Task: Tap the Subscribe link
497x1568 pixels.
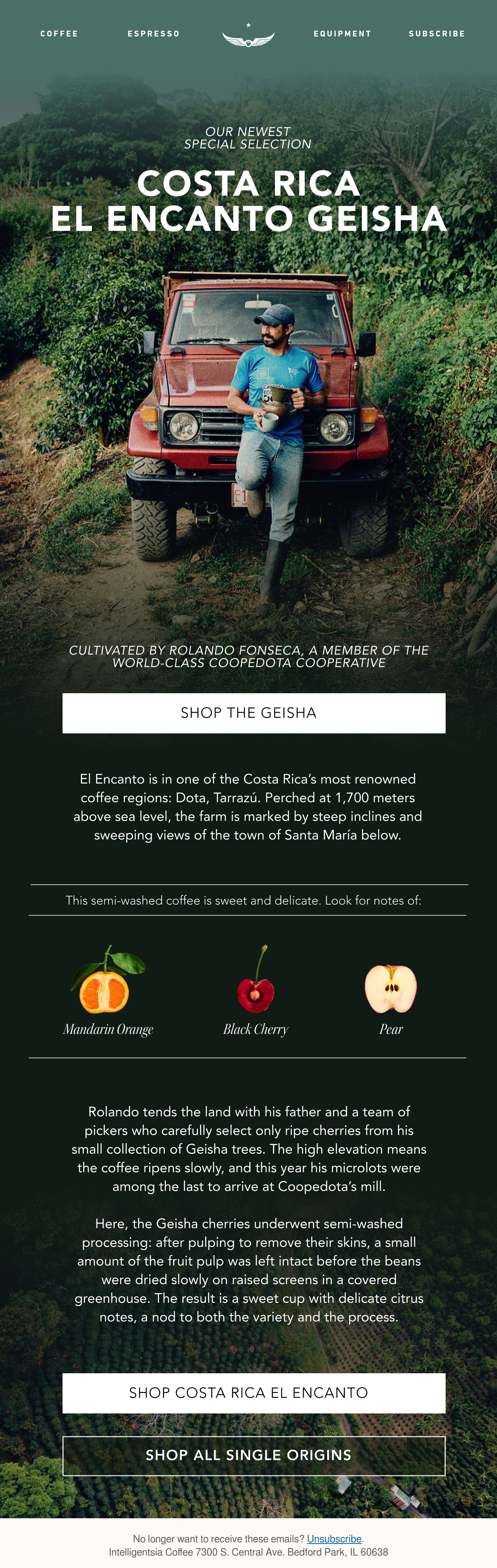Action: tap(437, 34)
